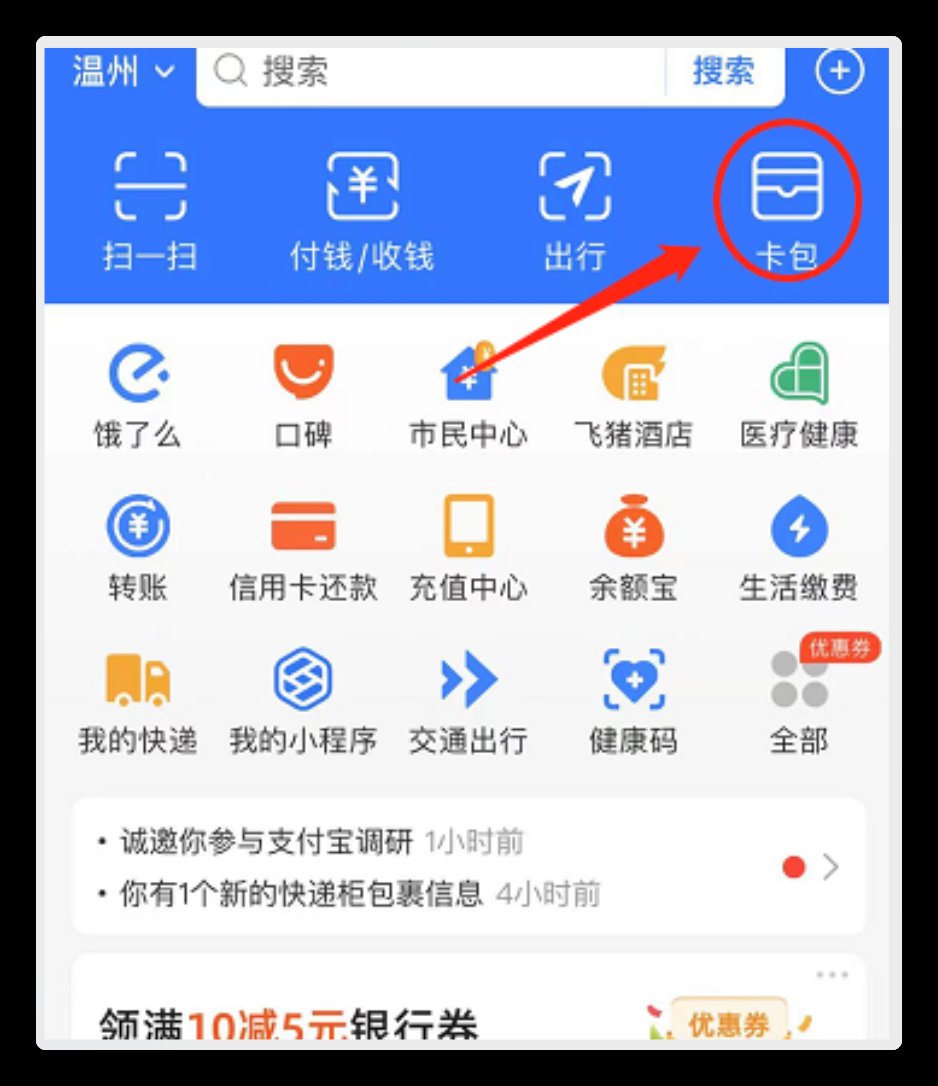Launch 扫一扫 scanner
The width and height of the screenshot is (938, 1086).
(x=150, y=211)
